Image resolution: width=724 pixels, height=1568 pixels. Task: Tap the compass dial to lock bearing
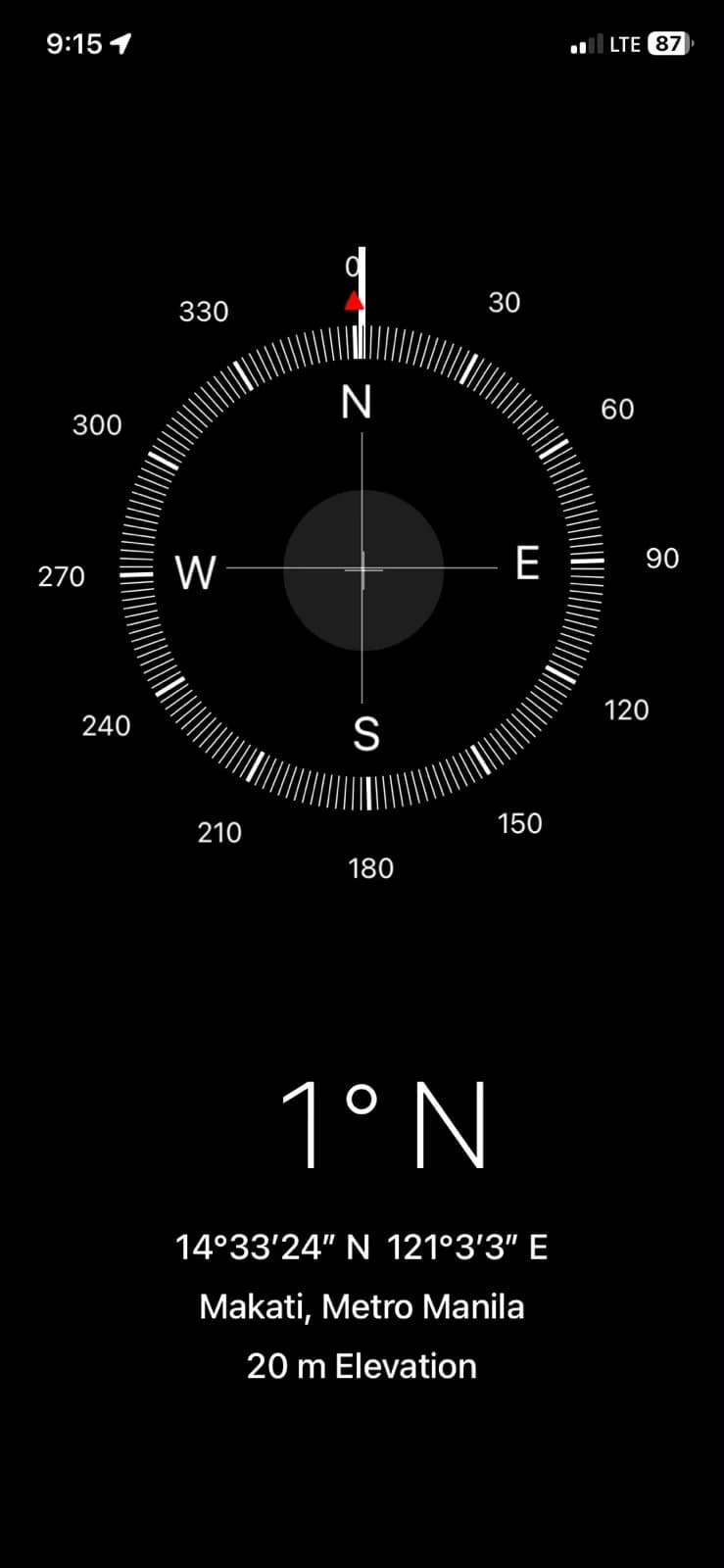click(x=362, y=568)
